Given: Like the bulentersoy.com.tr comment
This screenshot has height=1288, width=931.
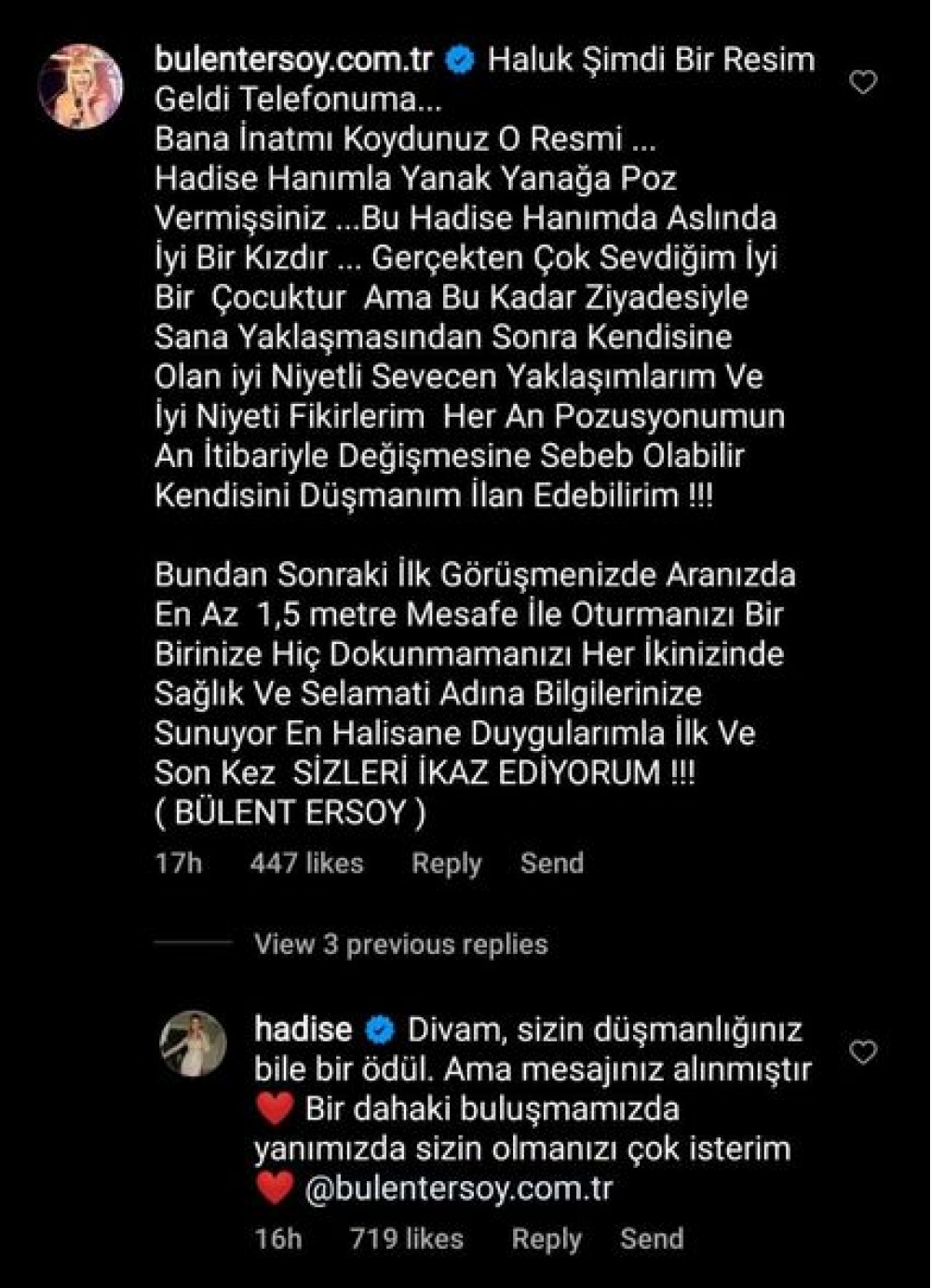Looking at the screenshot, I should (863, 83).
